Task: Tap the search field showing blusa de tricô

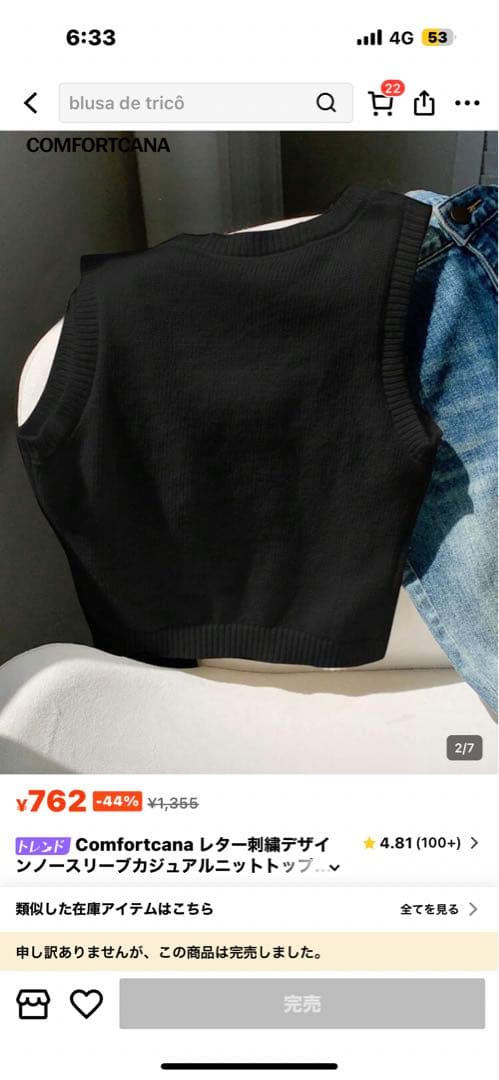Action: (x=205, y=103)
